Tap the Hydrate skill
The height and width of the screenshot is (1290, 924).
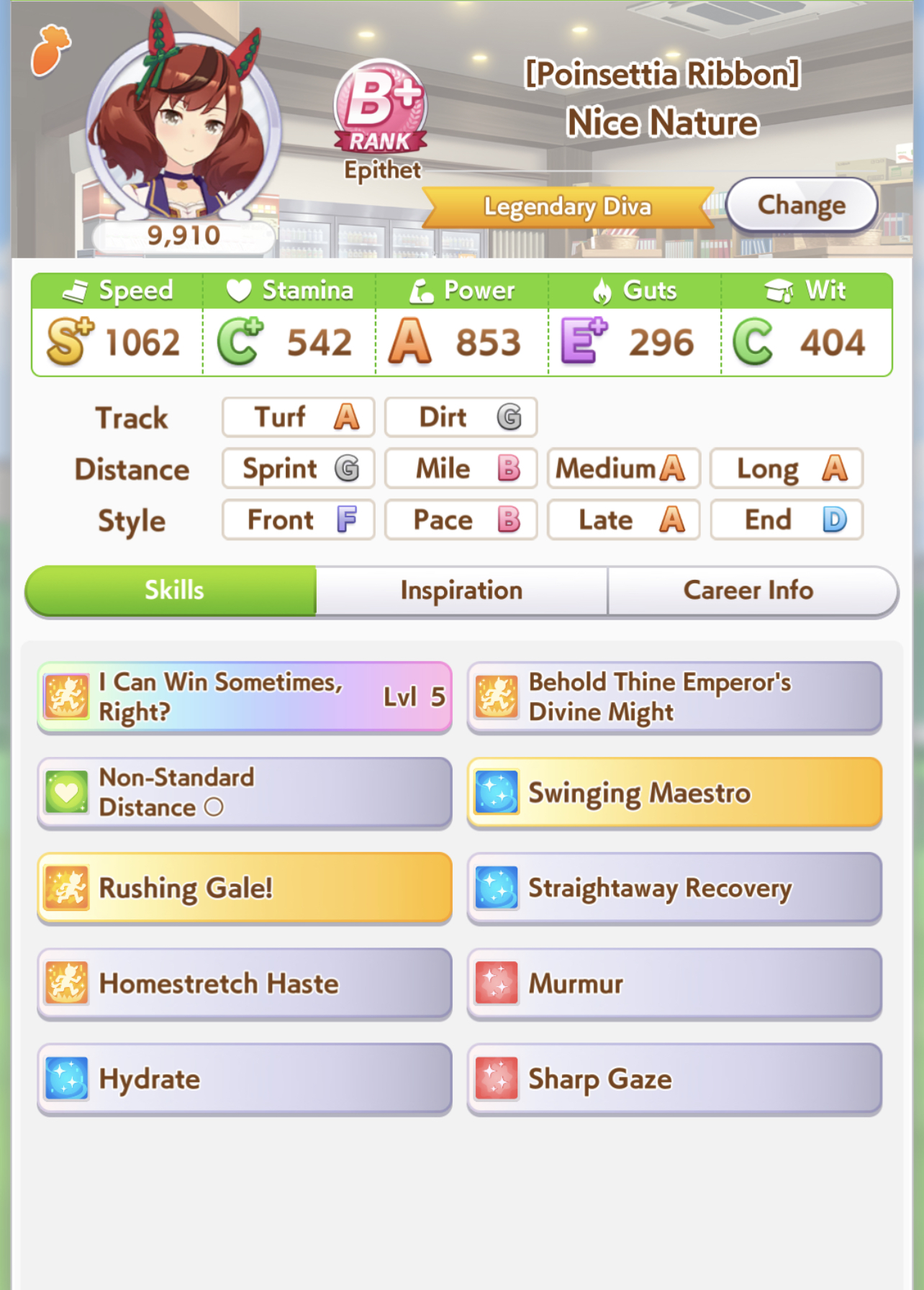(x=244, y=1078)
